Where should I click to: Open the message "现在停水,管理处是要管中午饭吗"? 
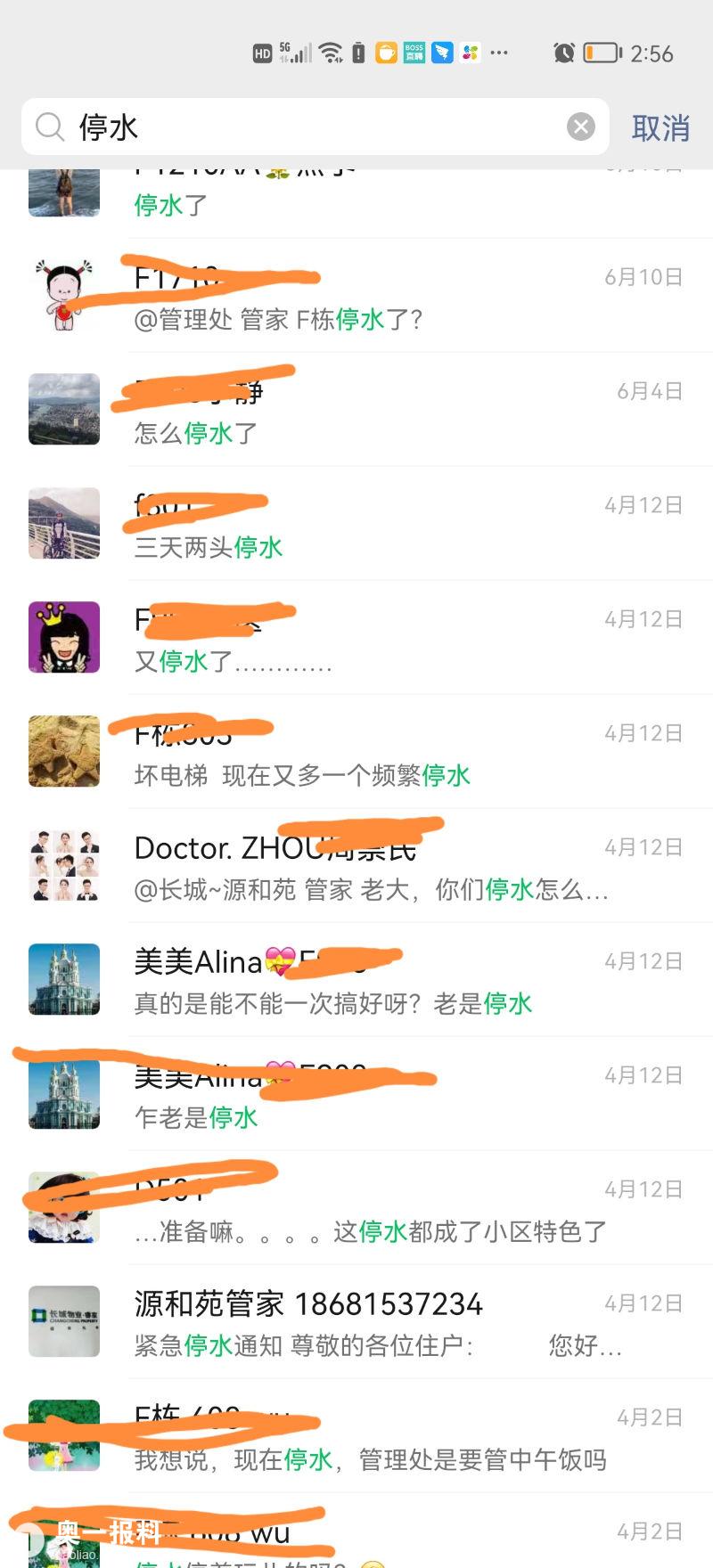pyautogui.click(x=356, y=1438)
